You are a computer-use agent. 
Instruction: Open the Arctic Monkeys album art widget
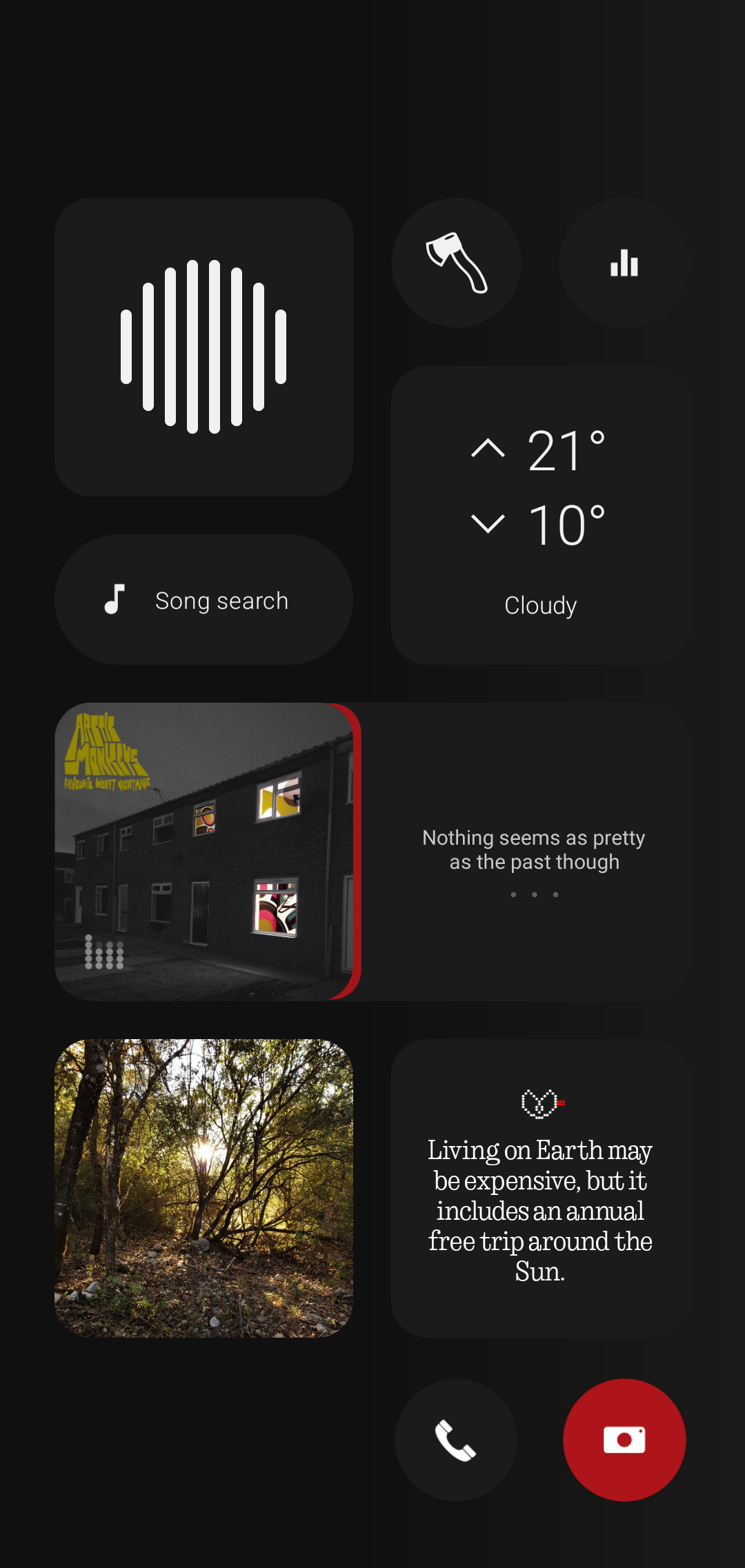pyautogui.click(x=203, y=852)
